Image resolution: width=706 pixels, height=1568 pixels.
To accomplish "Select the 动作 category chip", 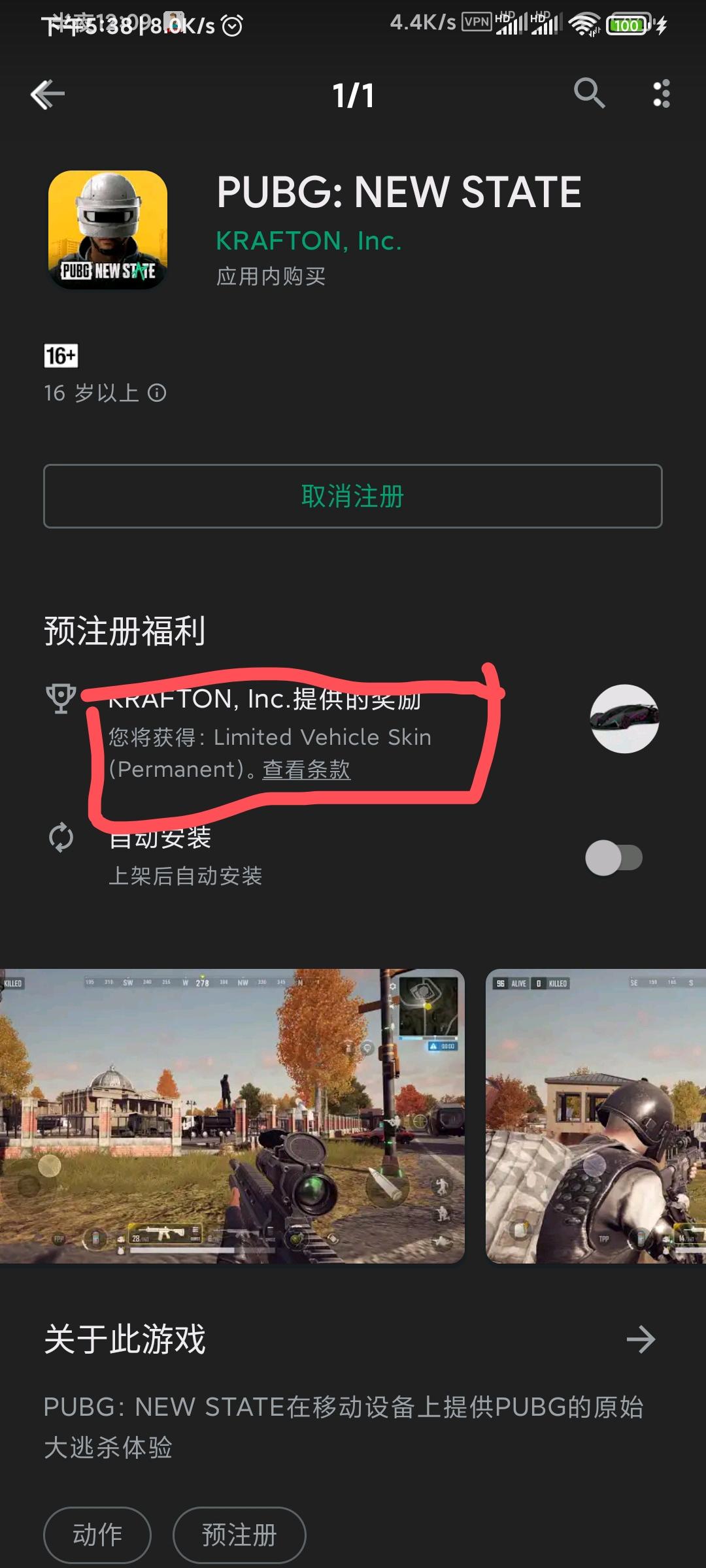I will [x=97, y=1535].
